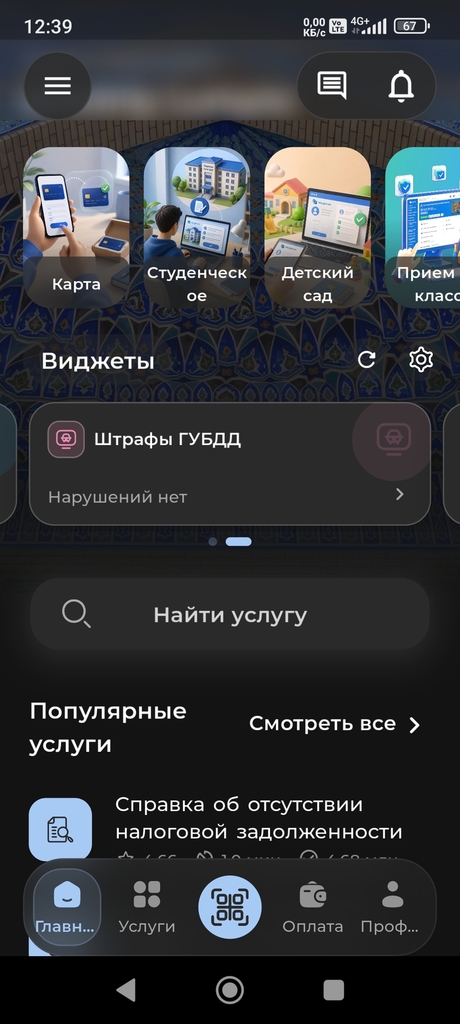Image resolution: width=460 pixels, height=1024 pixels.
Task: Select the Детский сад tile
Action: pos(318,227)
